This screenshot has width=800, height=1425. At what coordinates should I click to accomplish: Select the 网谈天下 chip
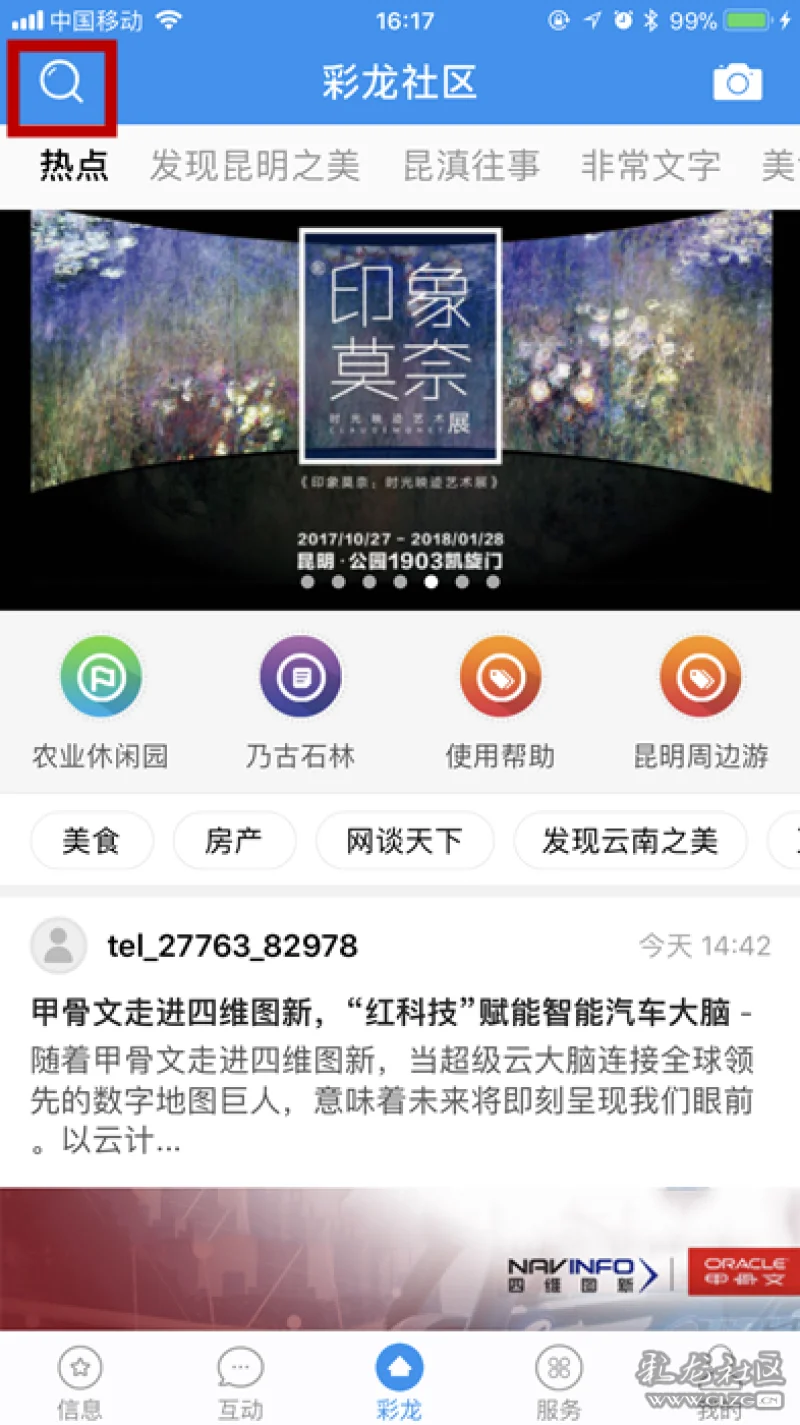(404, 840)
